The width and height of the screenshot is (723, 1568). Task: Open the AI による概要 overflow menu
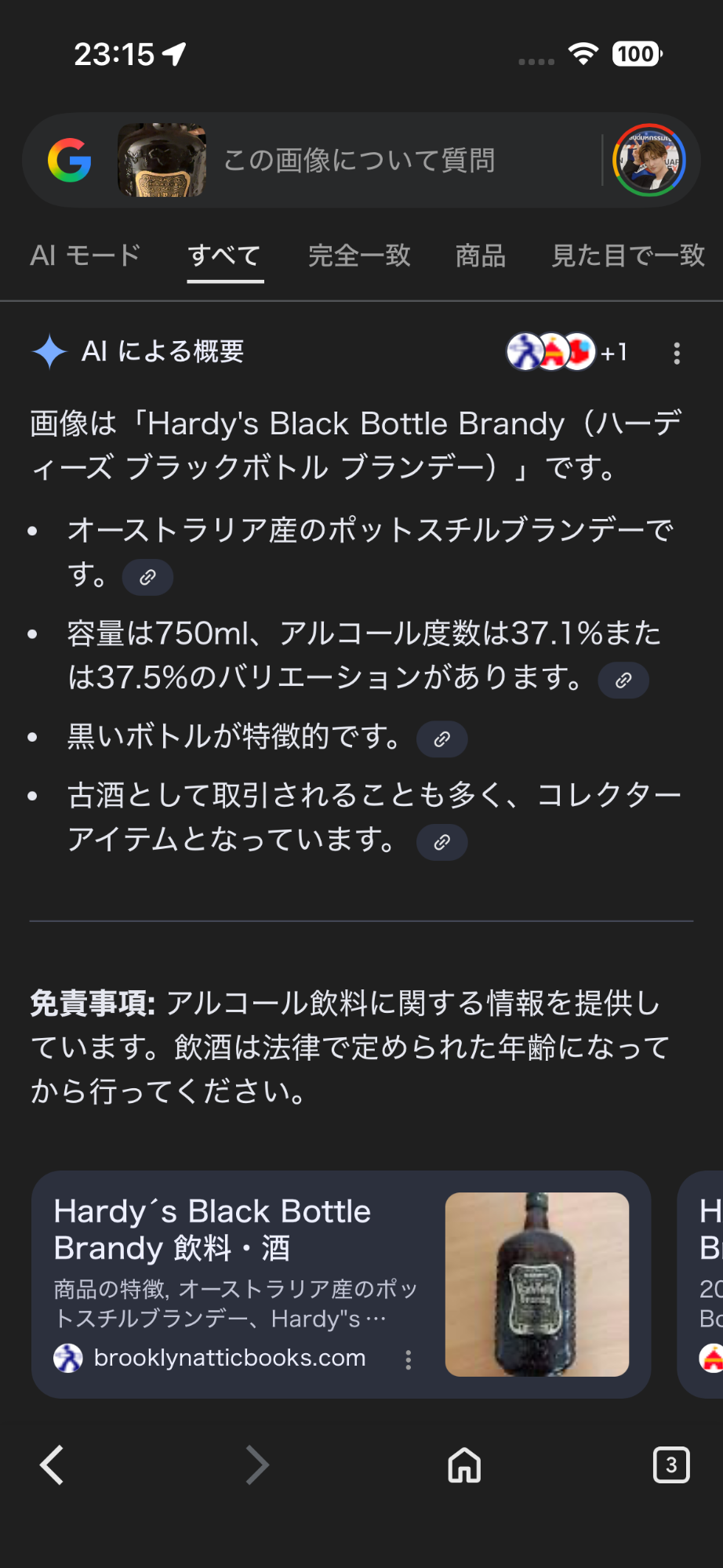677,353
